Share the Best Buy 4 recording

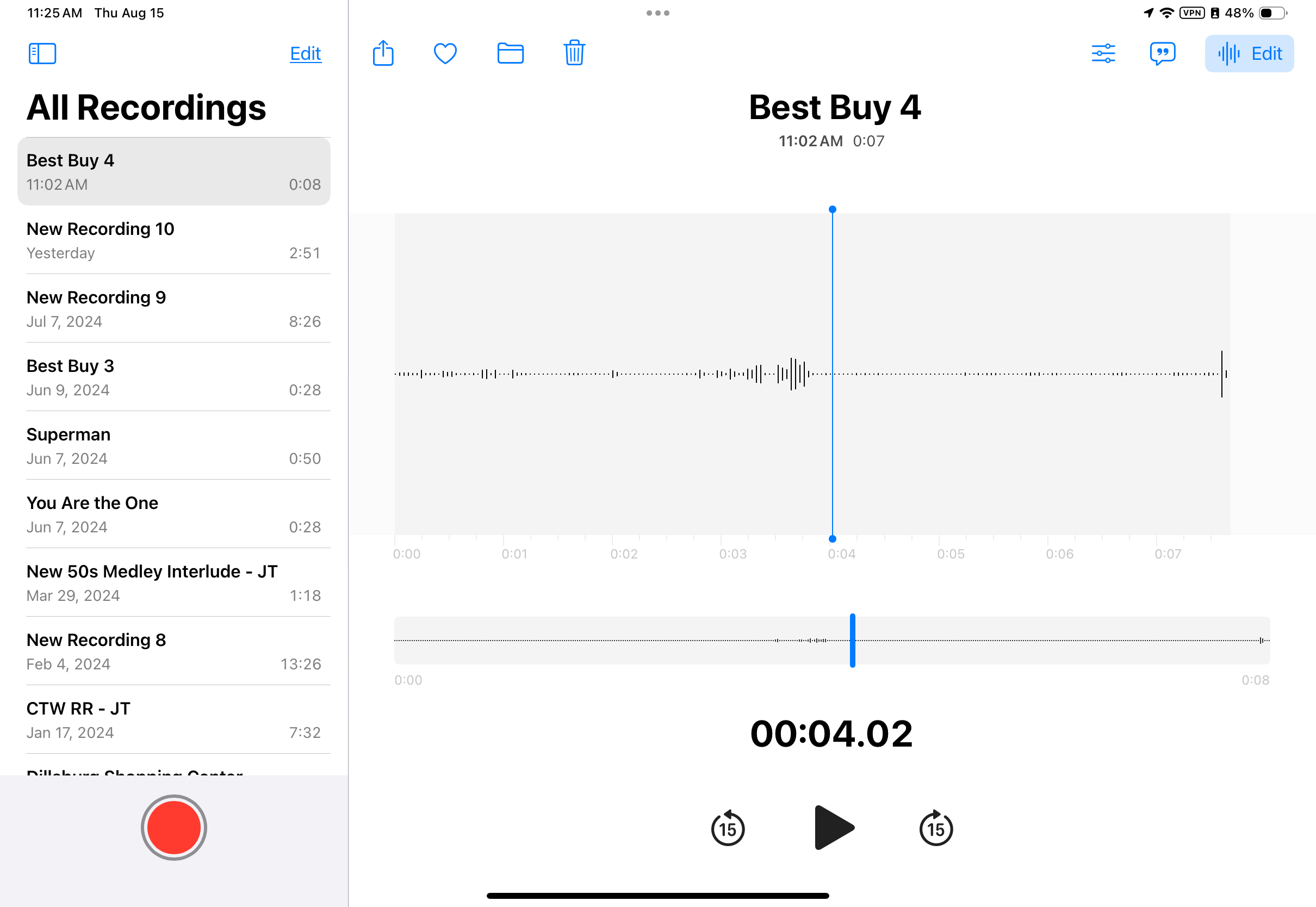(x=383, y=53)
